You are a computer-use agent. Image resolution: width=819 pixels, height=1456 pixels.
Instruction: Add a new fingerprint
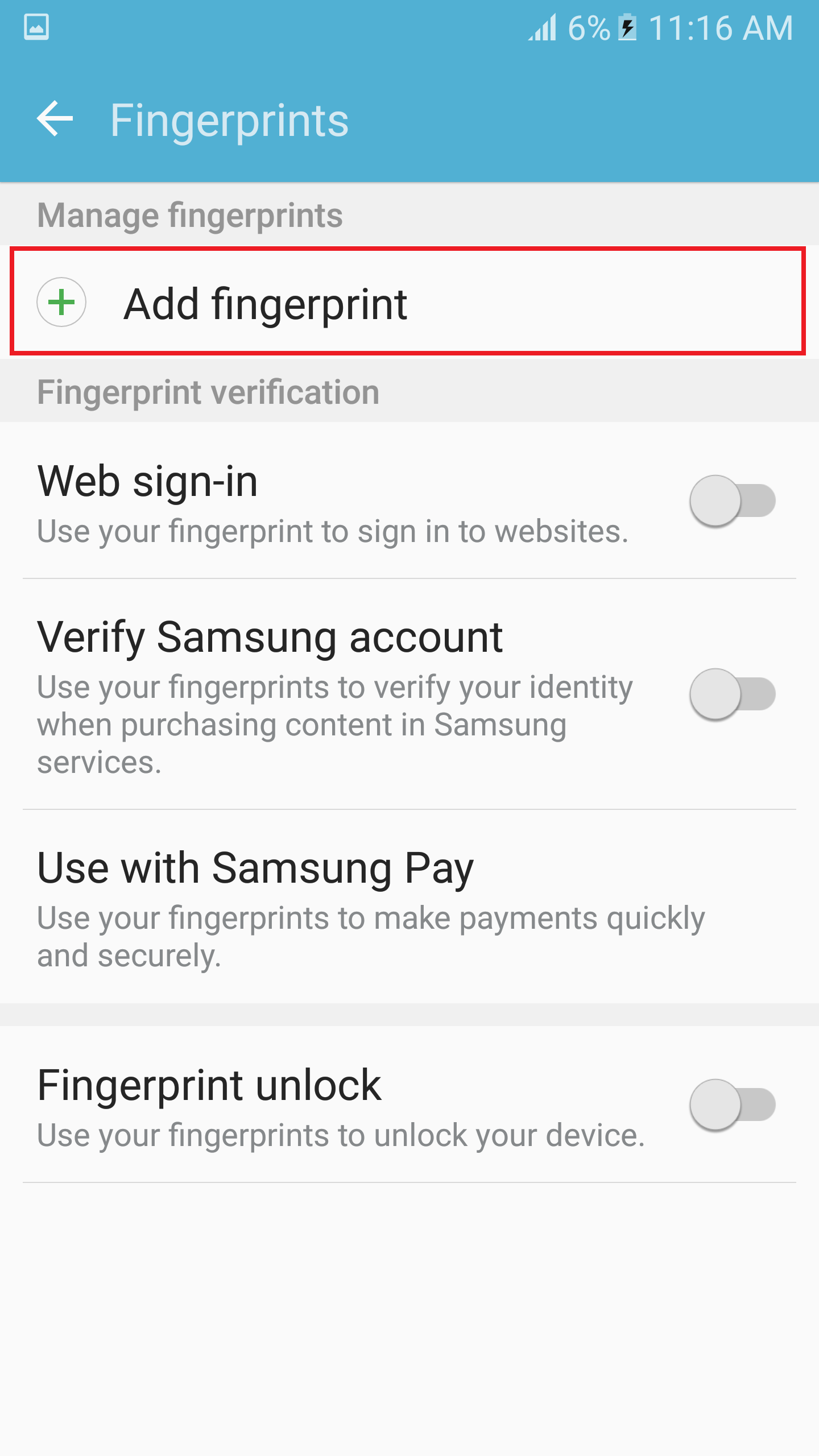pos(408,302)
